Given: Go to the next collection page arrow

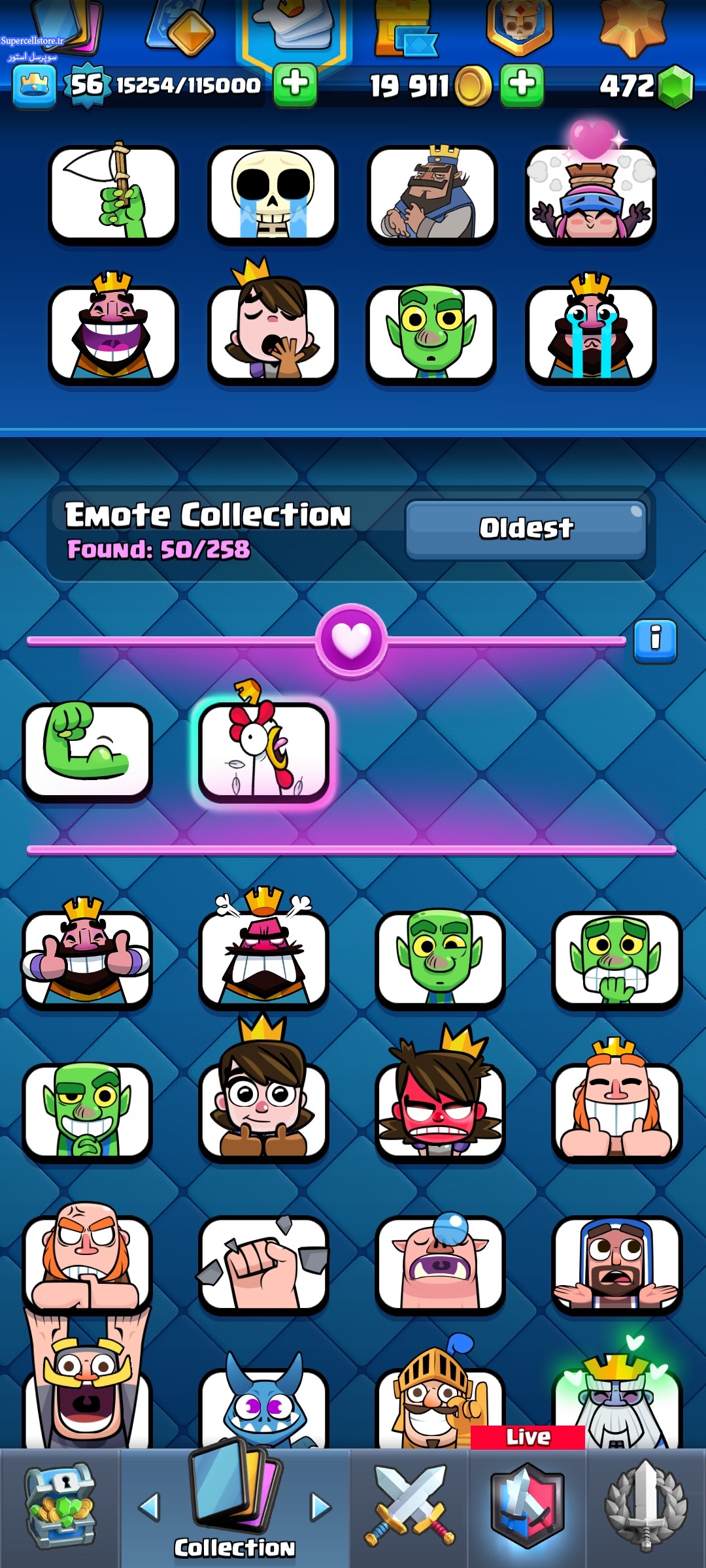Looking at the screenshot, I should [x=320, y=1507].
